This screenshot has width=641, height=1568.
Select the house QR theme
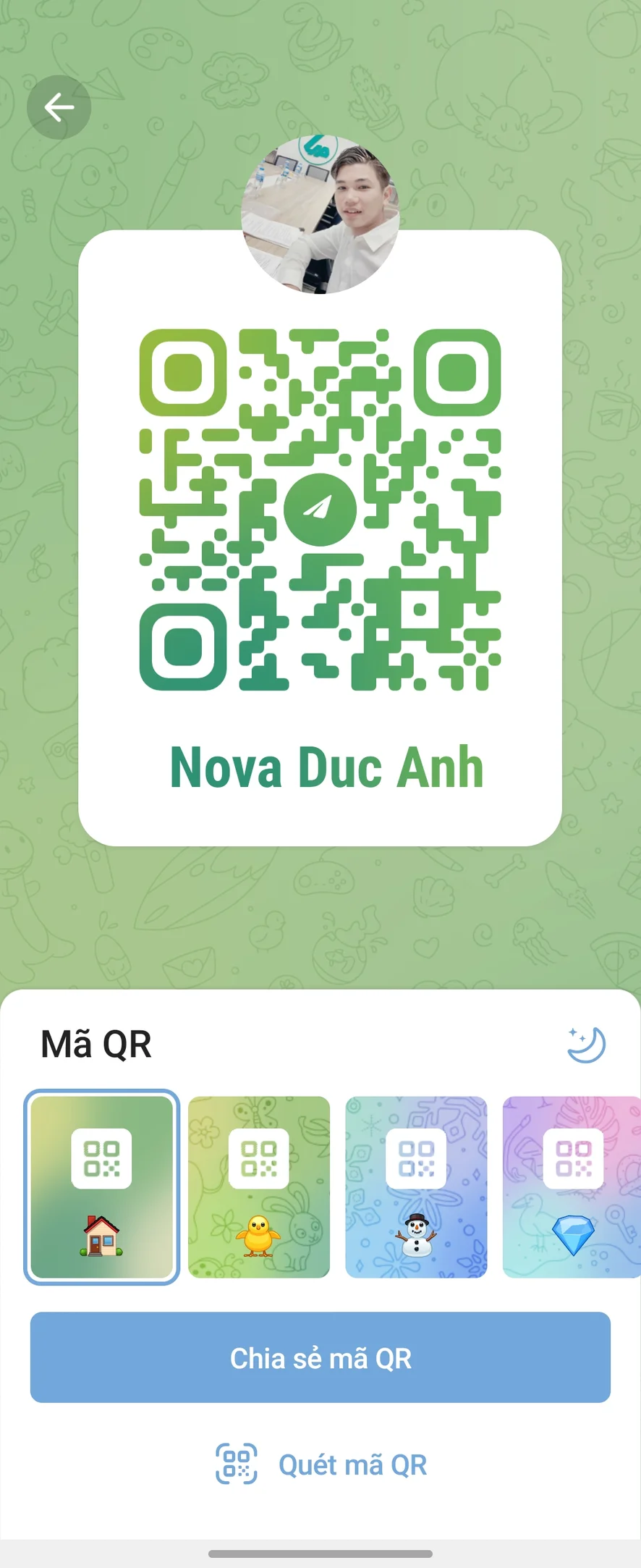[102, 1186]
